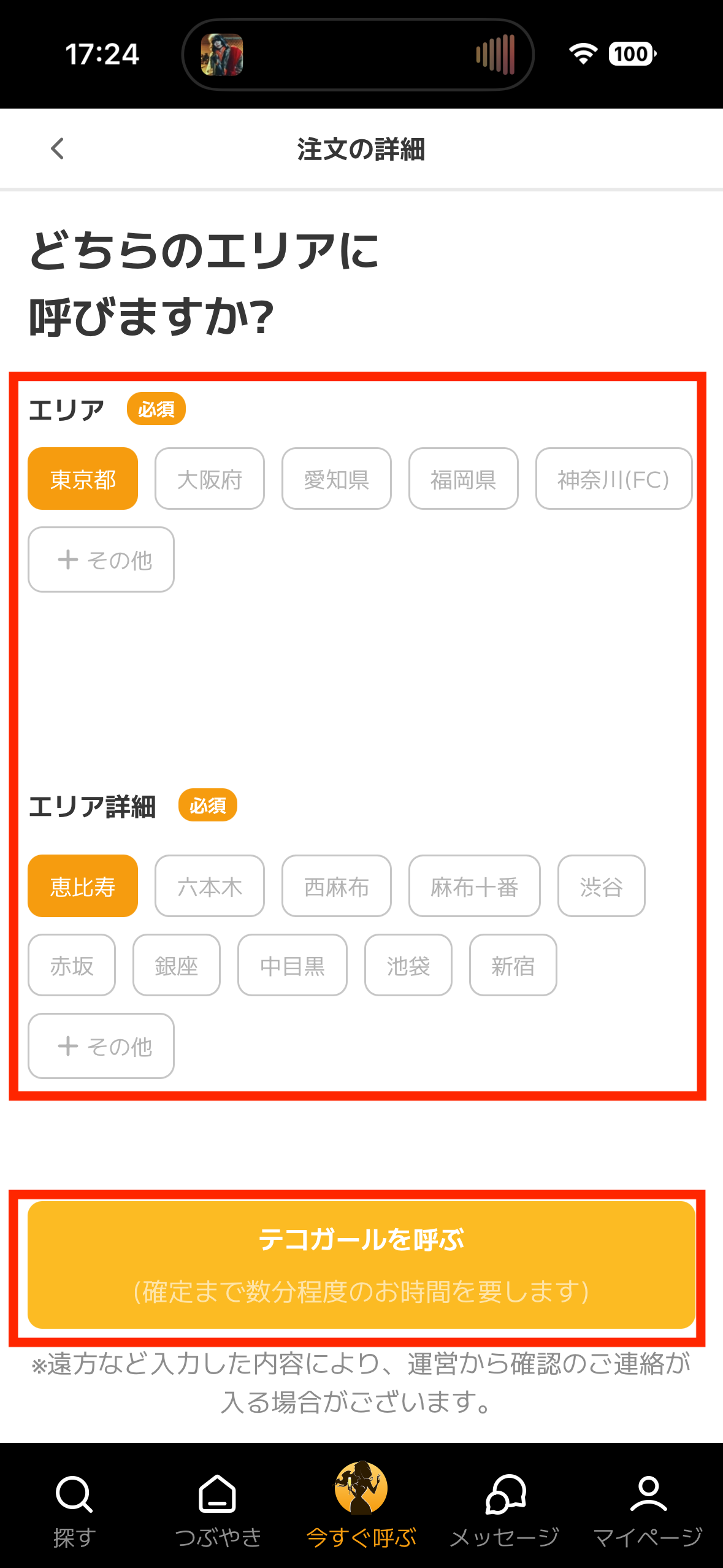Select the 西麻布 chip
Image resolution: width=723 pixels, height=1568 pixels.
[337, 886]
